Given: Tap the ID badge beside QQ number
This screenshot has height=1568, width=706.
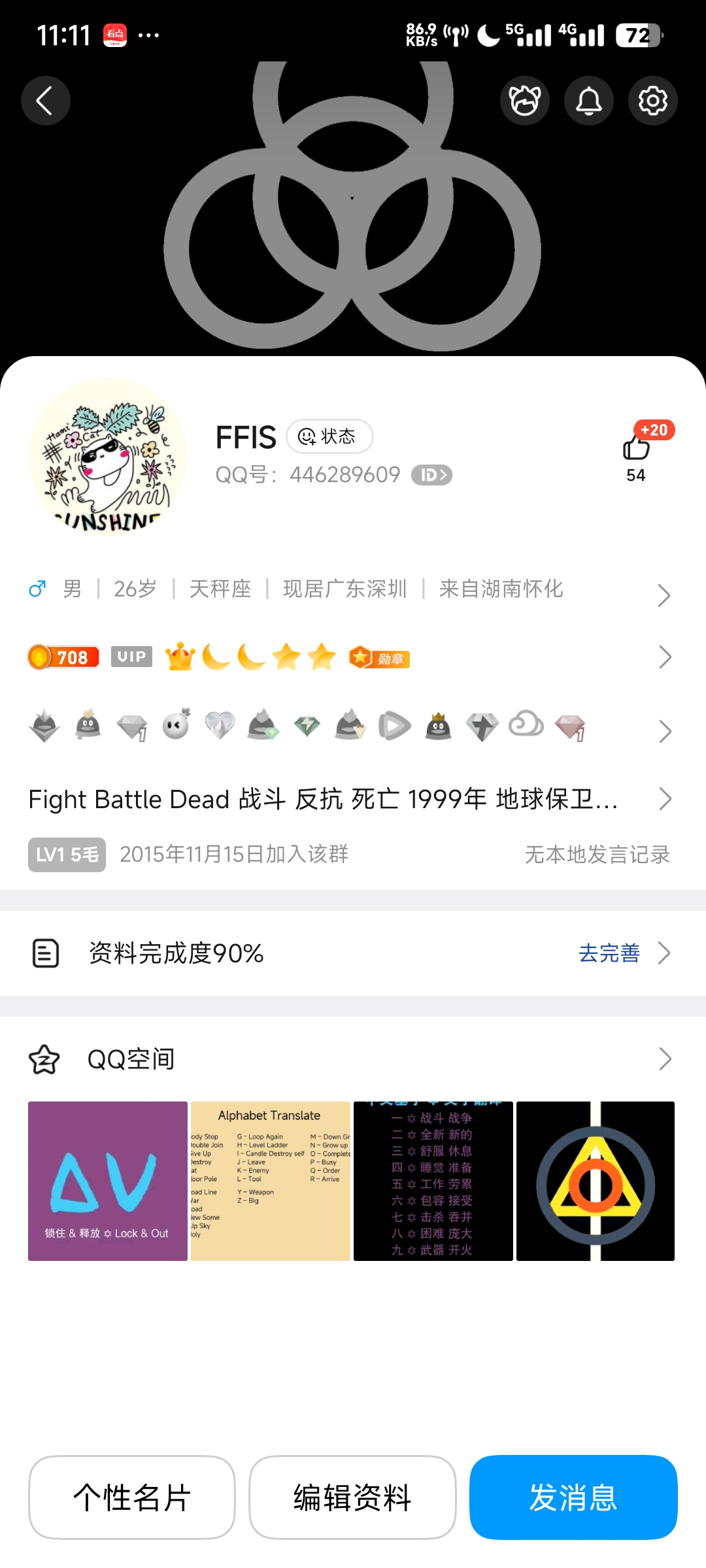Looking at the screenshot, I should [x=431, y=475].
